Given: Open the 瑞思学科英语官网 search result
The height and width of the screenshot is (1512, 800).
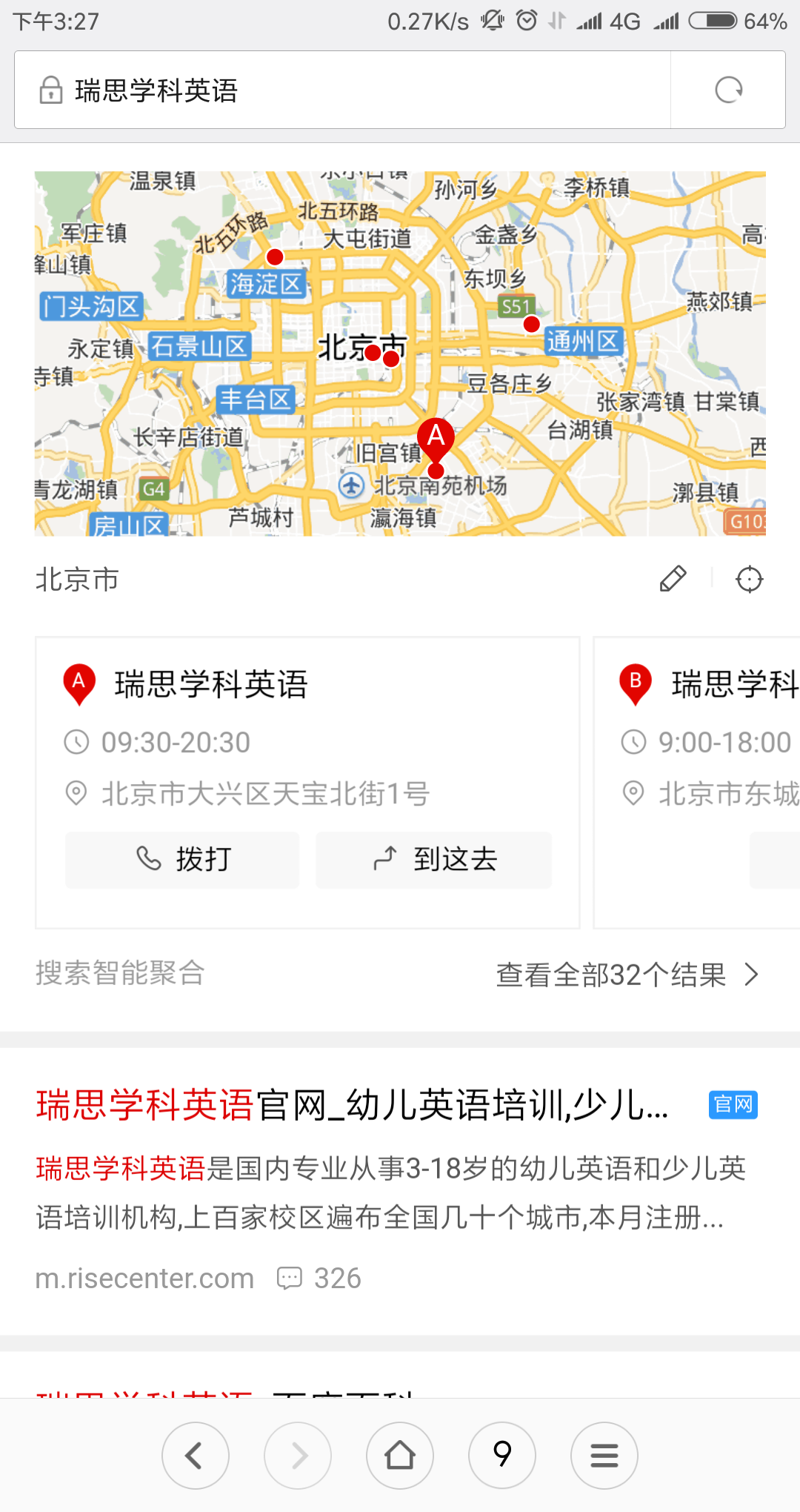Looking at the screenshot, I should (x=353, y=1105).
